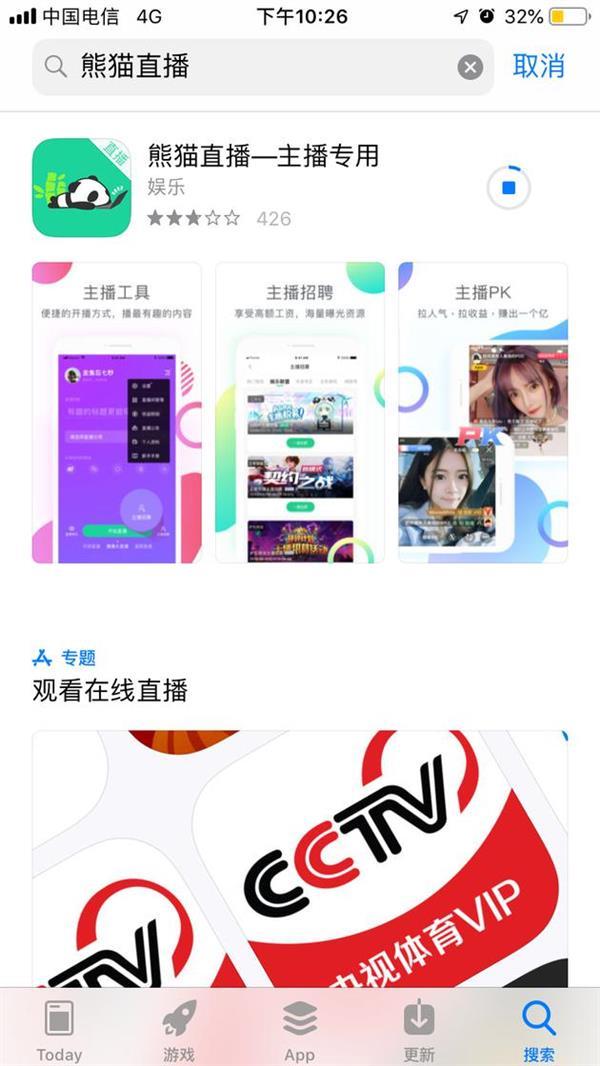Image resolution: width=600 pixels, height=1066 pixels.
Task: Open the 观看在线直播 feature card
Action: 300,858
